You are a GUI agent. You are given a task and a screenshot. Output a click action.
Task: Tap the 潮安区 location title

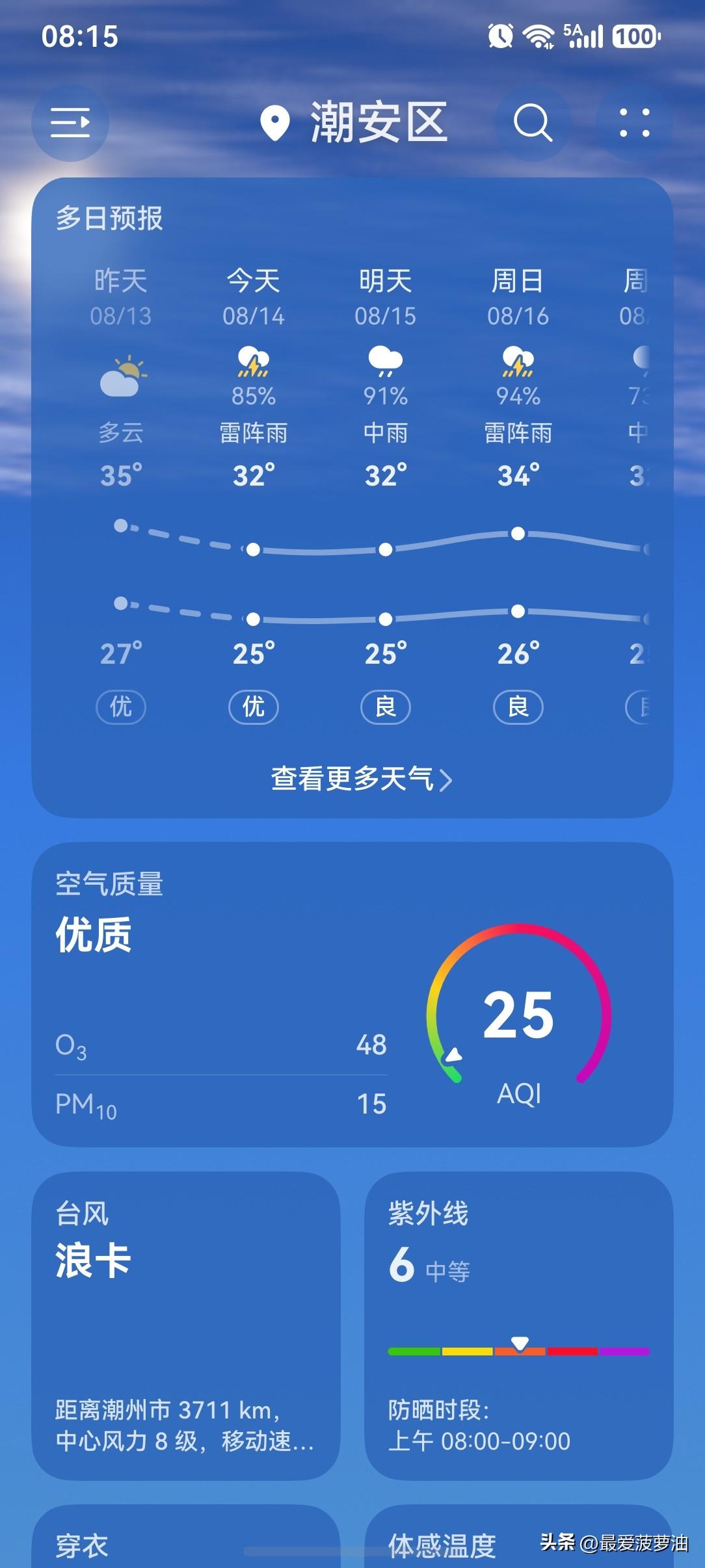click(353, 123)
